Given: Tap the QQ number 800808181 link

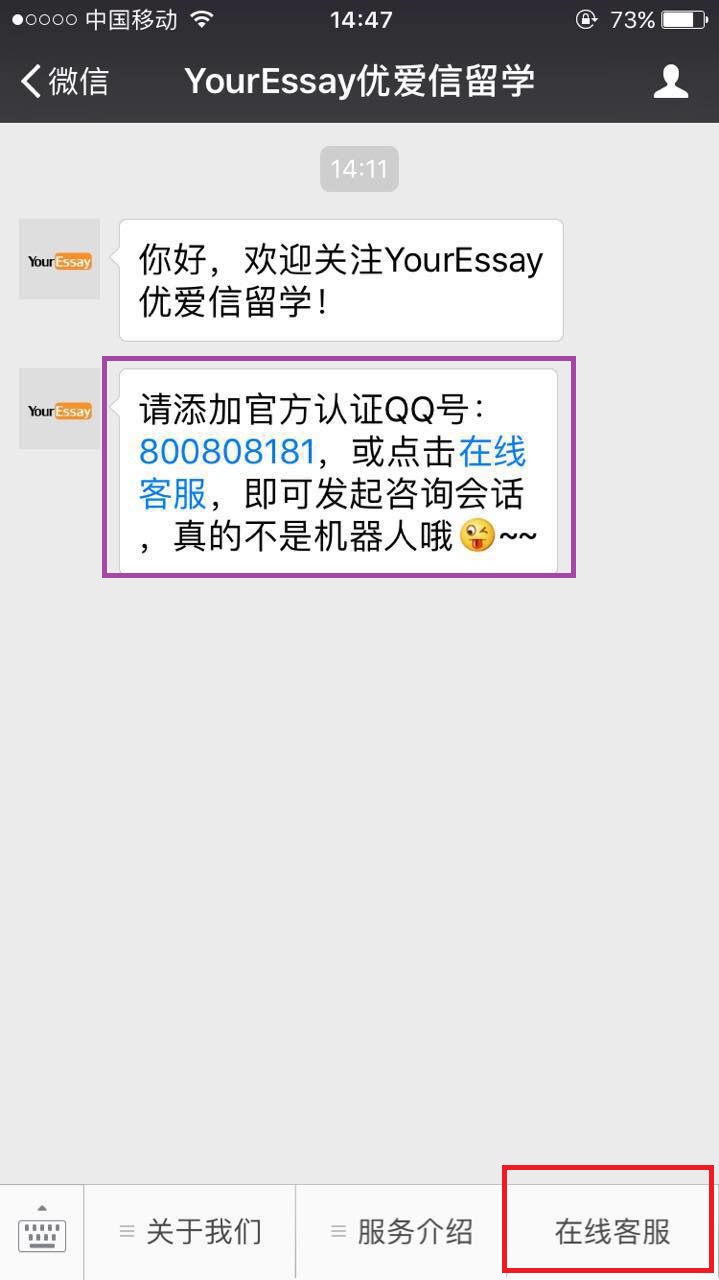Looking at the screenshot, I should click(x=227, y=453).
